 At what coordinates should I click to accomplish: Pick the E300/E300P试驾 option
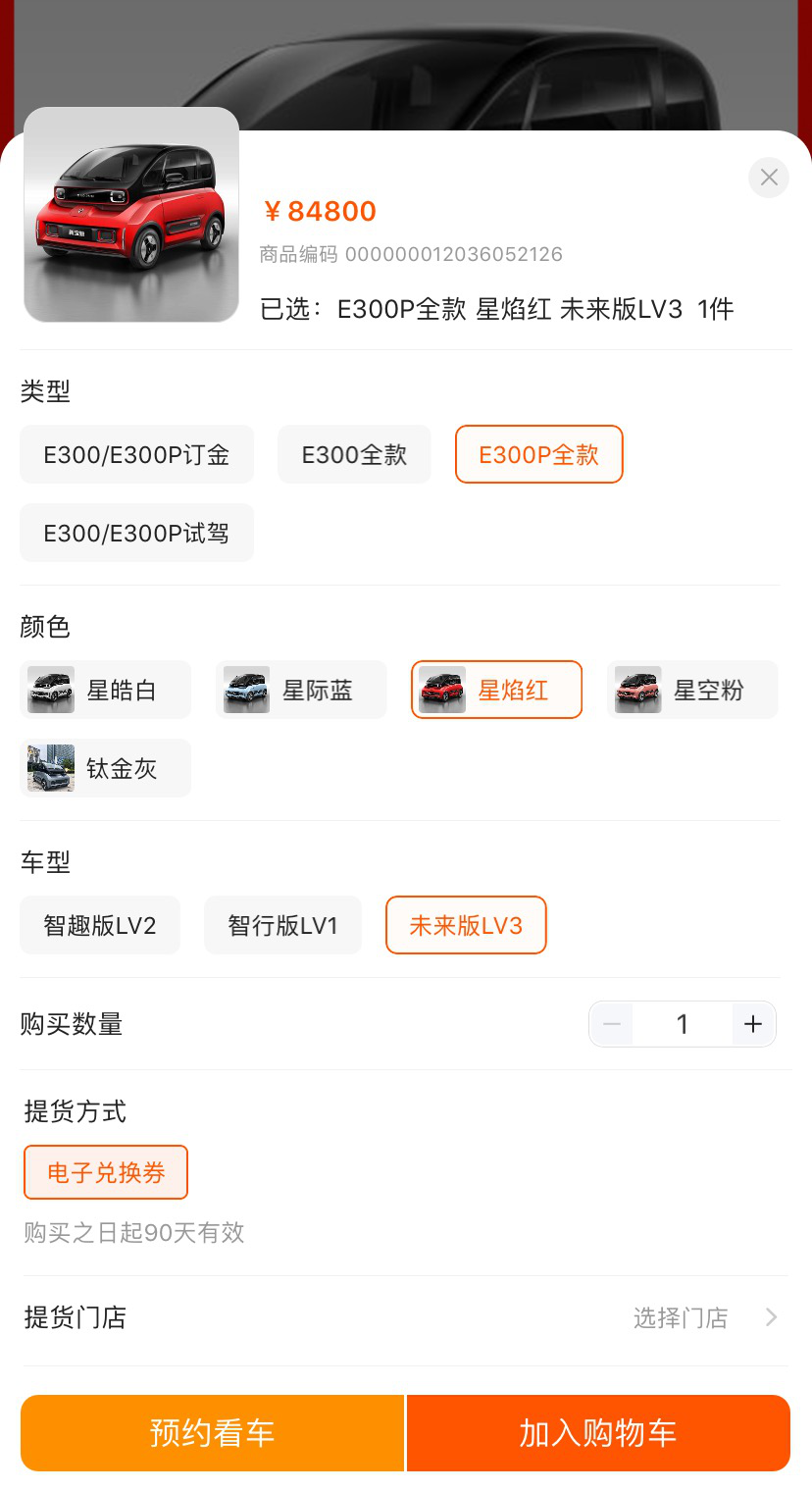pyautogui.click(x=136, y=533)
